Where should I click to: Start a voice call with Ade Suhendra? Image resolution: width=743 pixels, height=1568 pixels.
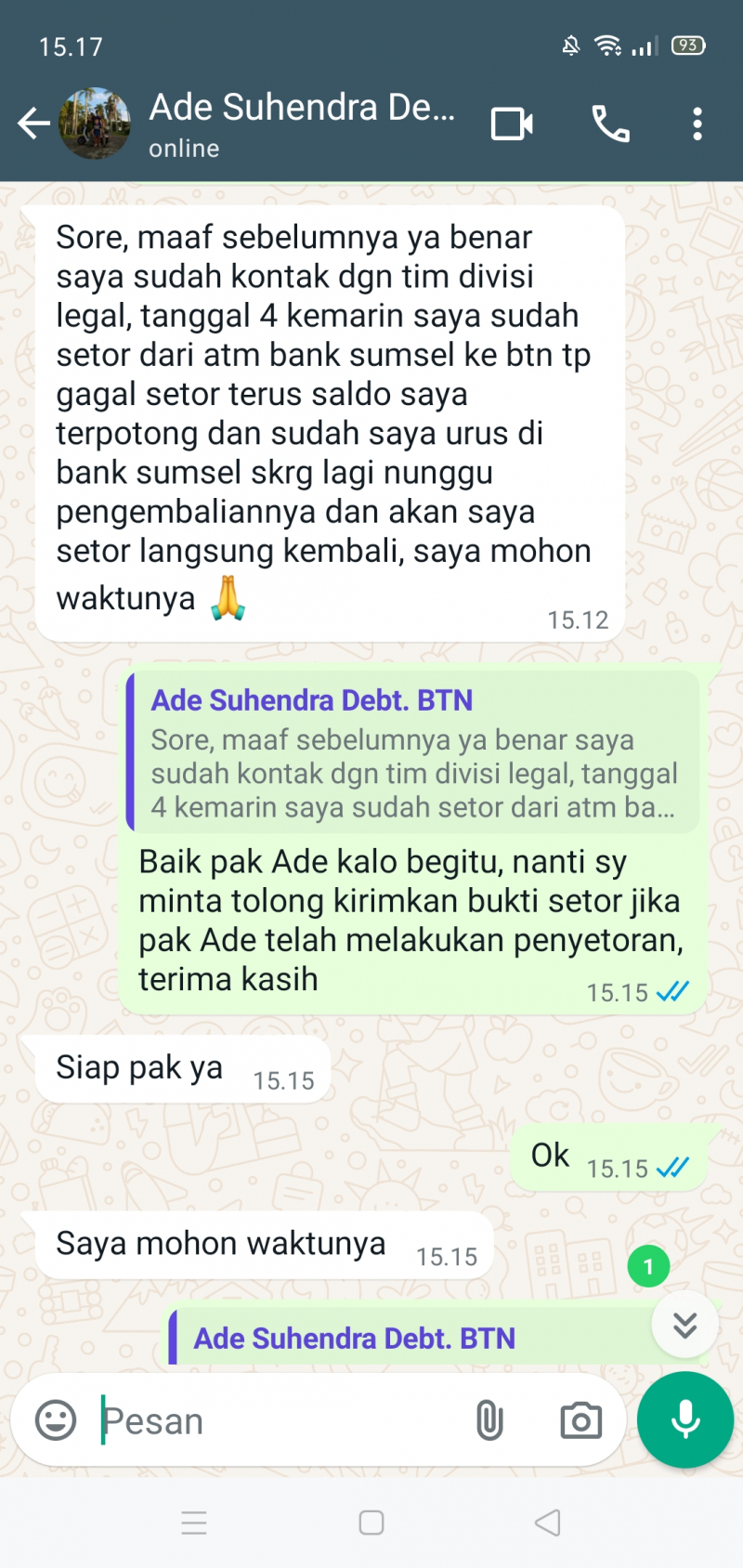(x=610, y=124)
